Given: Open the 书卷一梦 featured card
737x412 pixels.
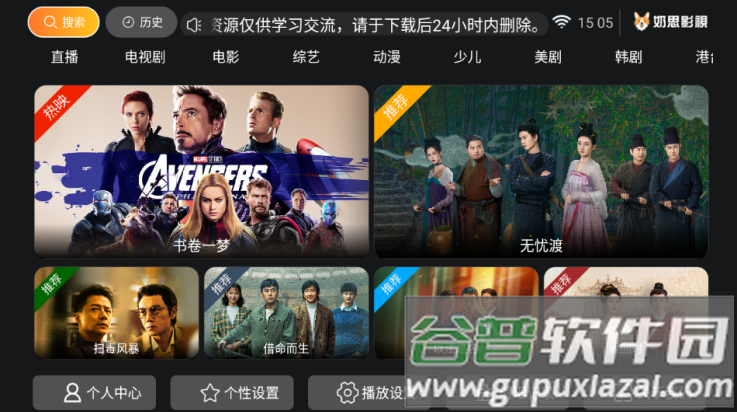Looking at the screenshot, I should [x=201, y=171].
